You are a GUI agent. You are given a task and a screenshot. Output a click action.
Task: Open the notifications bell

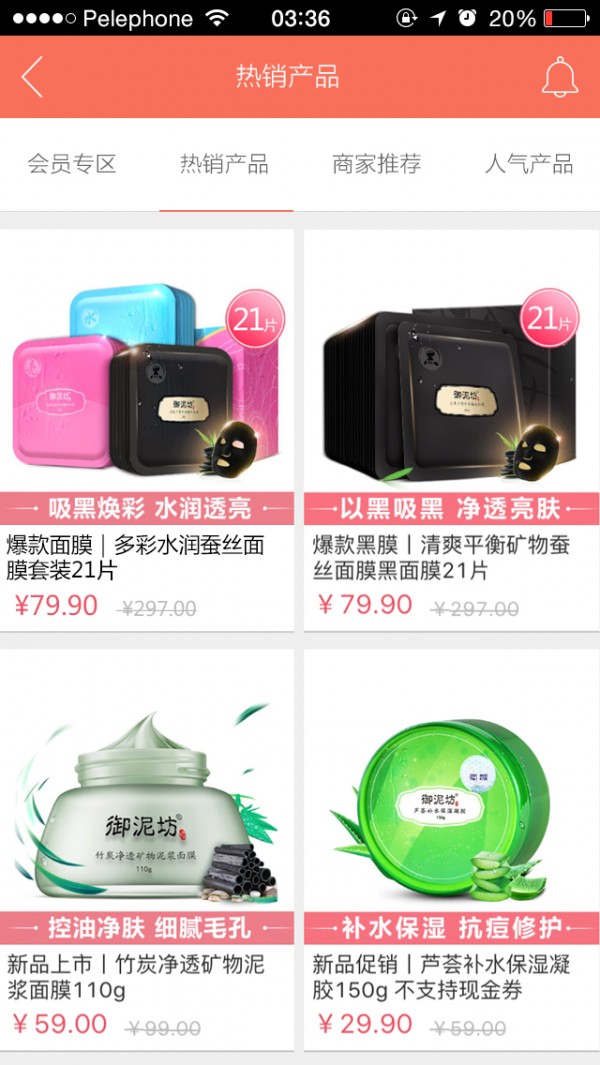[560, 77]
